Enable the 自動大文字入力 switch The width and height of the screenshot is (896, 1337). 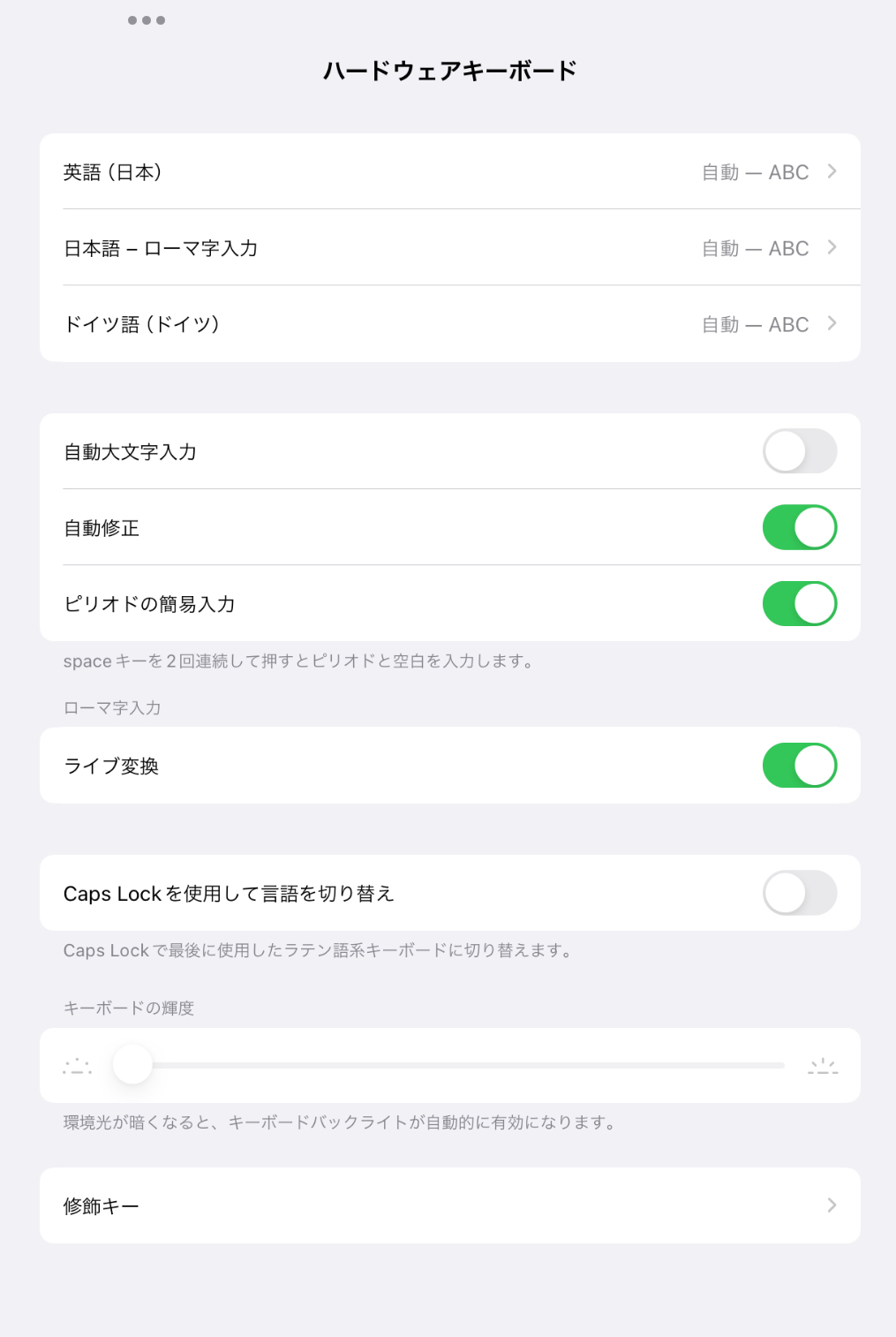[799, 451]
